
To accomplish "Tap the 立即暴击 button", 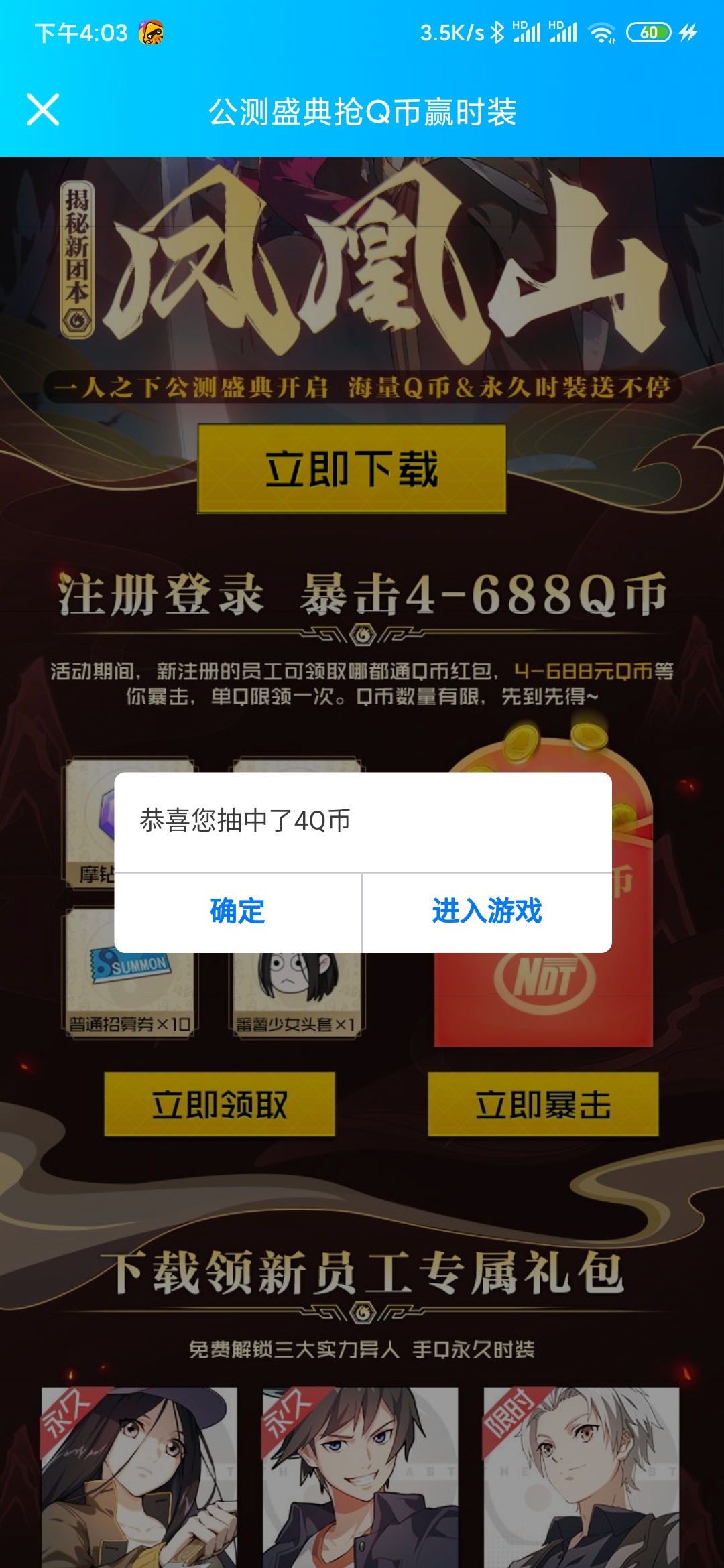I will coord(543,1104).
